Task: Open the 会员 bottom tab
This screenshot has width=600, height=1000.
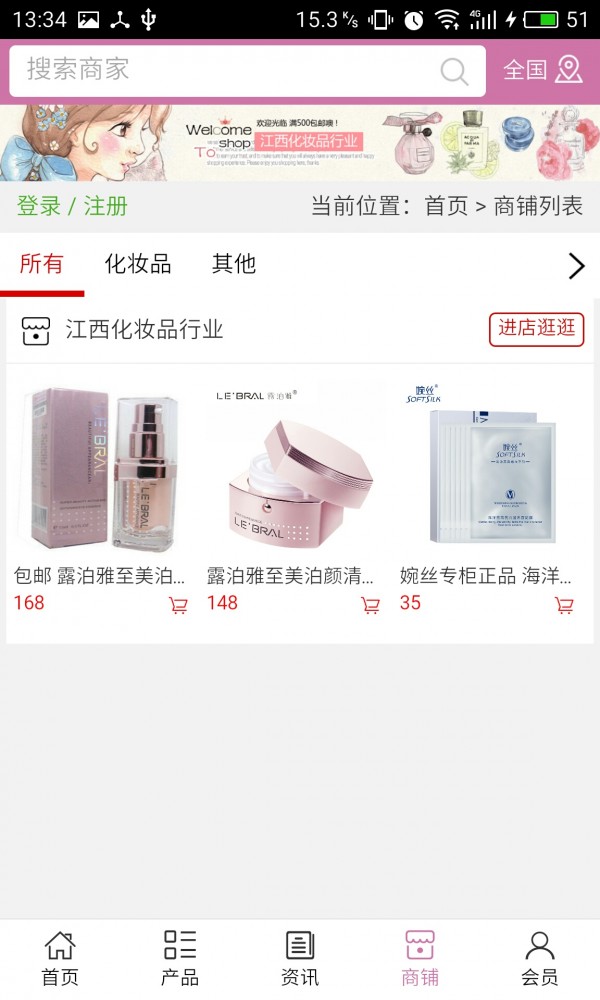Action: coord(540,958)
